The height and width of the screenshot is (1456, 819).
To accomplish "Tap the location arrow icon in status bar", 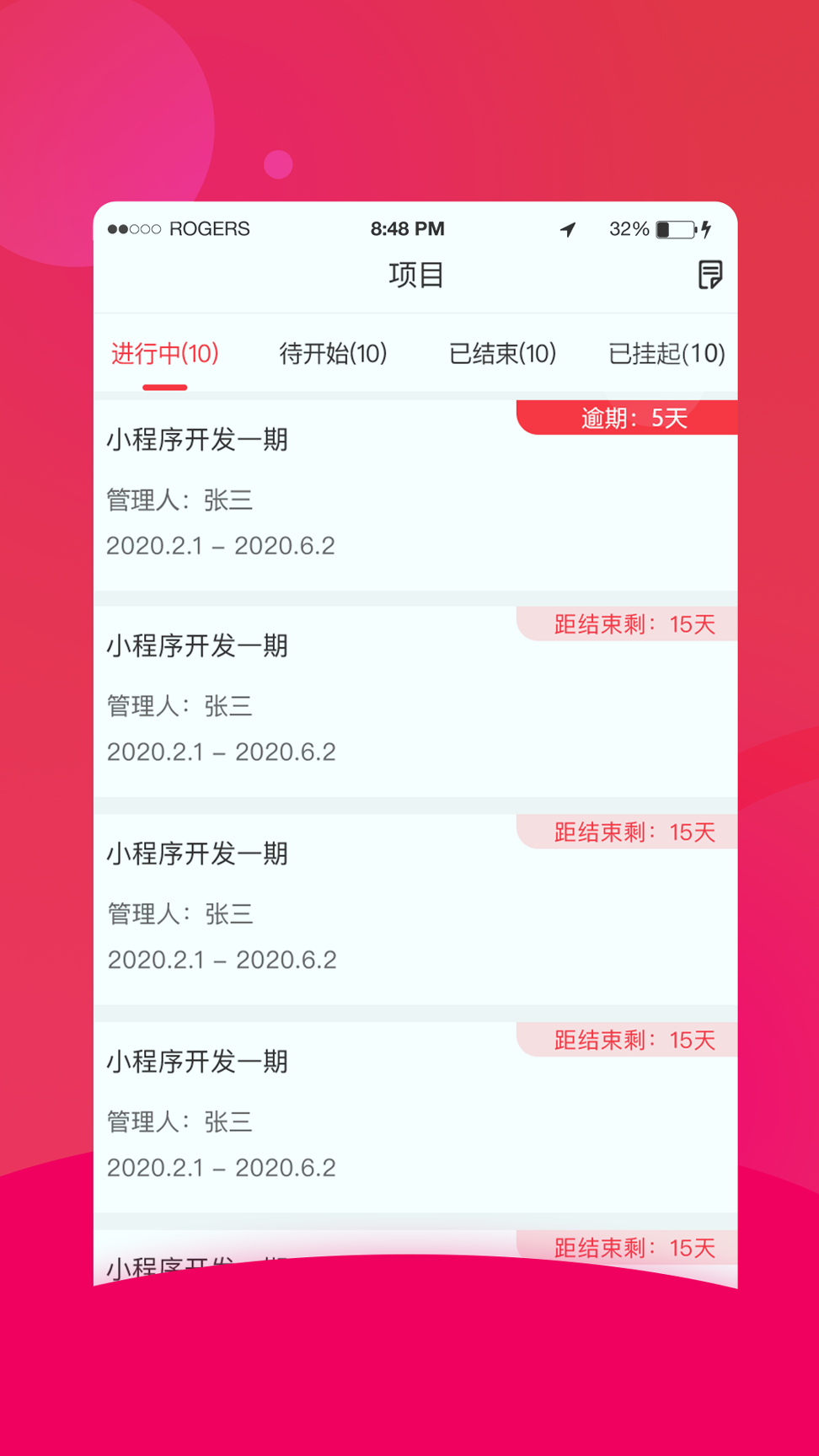I will pyautogui.click(x=568, y=229).
